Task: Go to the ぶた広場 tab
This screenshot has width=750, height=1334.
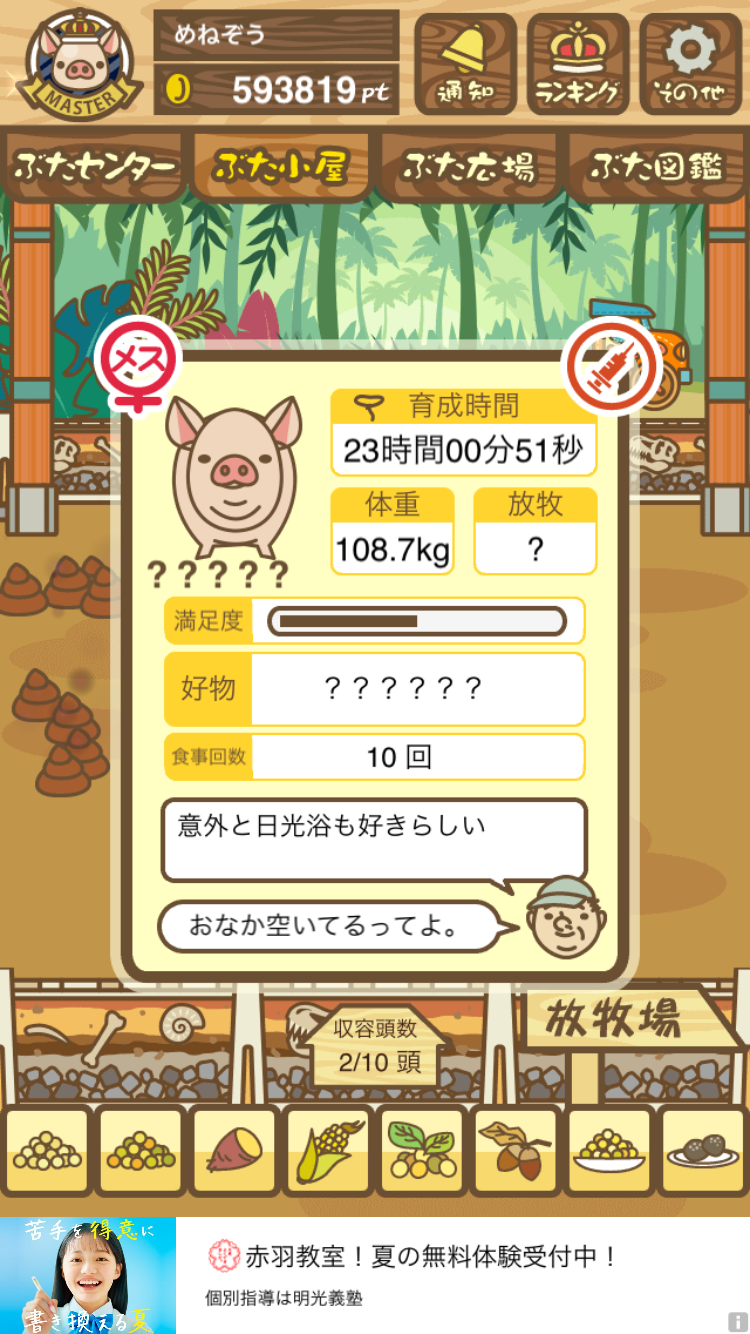Action: pyautogui.click(x=468, y=167)
